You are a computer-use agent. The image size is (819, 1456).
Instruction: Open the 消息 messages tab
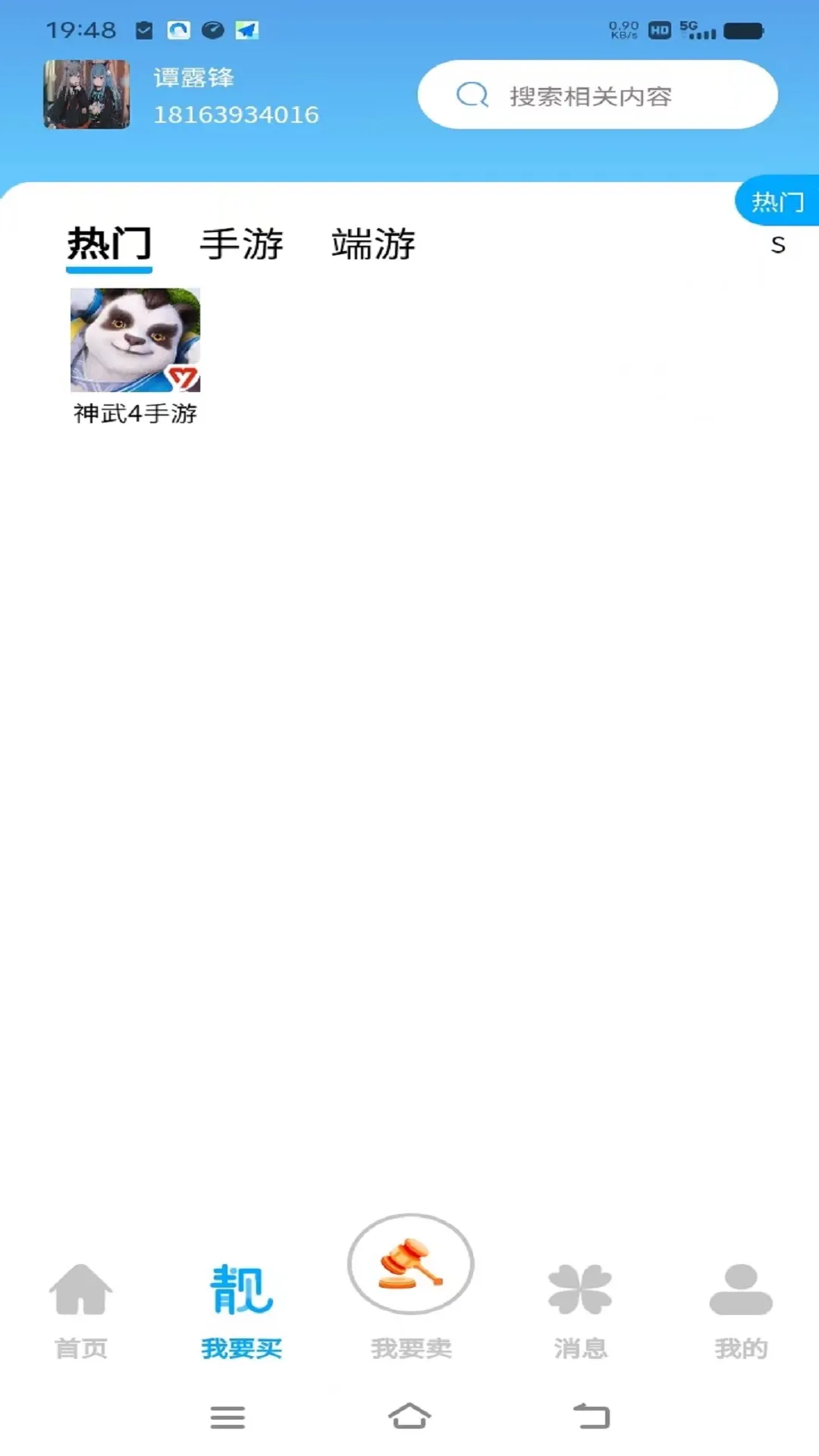point(580,1310)
